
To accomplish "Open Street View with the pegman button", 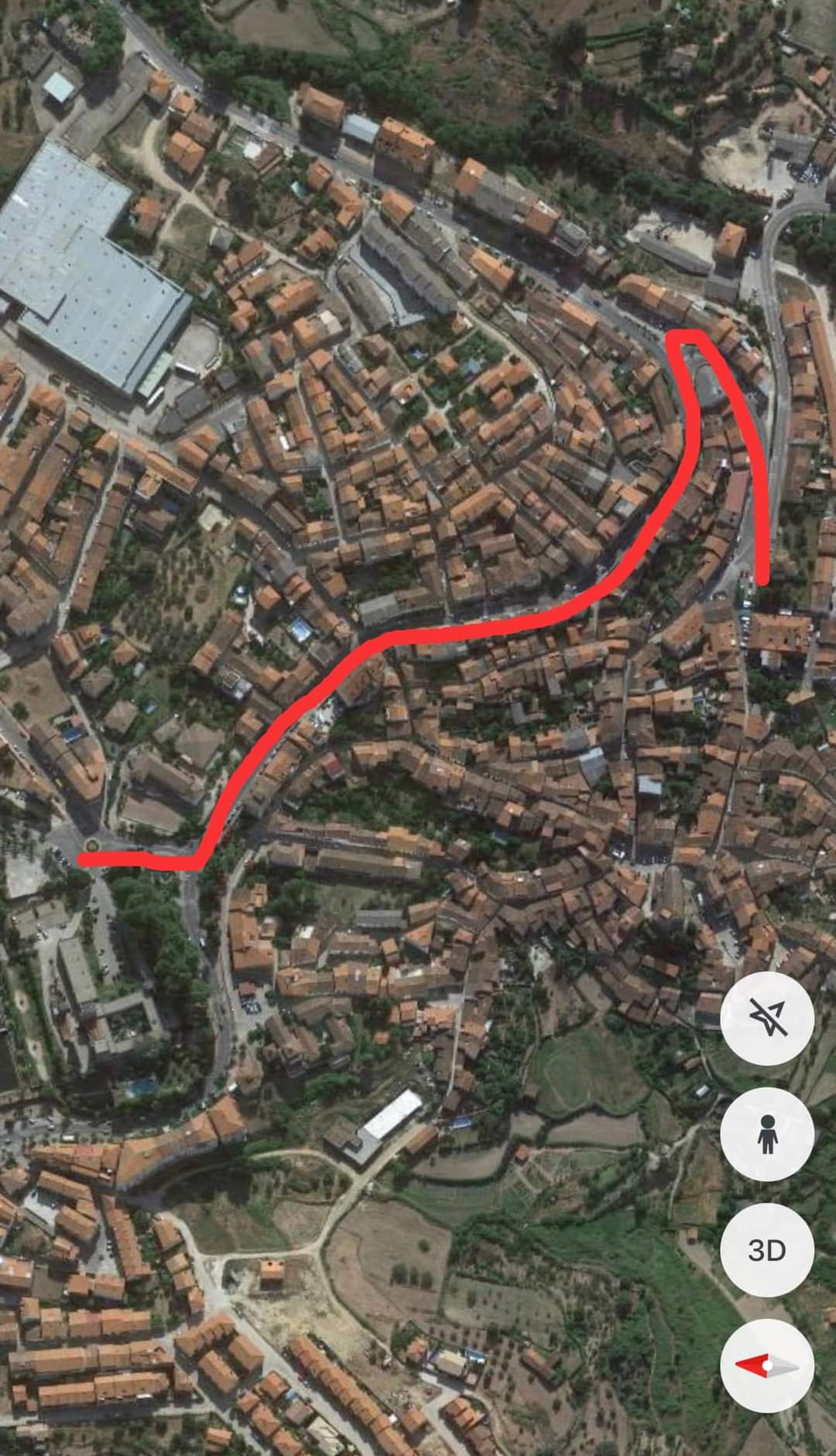I will [767, 1134].
